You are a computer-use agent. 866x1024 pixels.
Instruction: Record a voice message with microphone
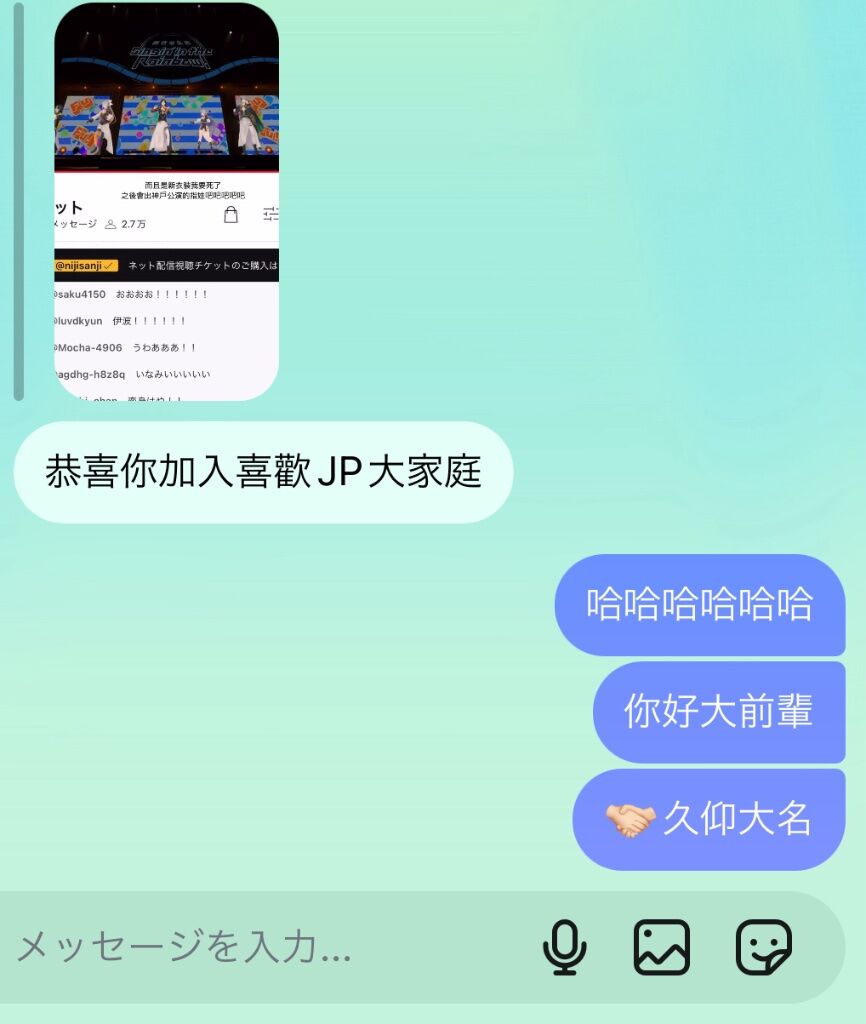pos(565,946)
